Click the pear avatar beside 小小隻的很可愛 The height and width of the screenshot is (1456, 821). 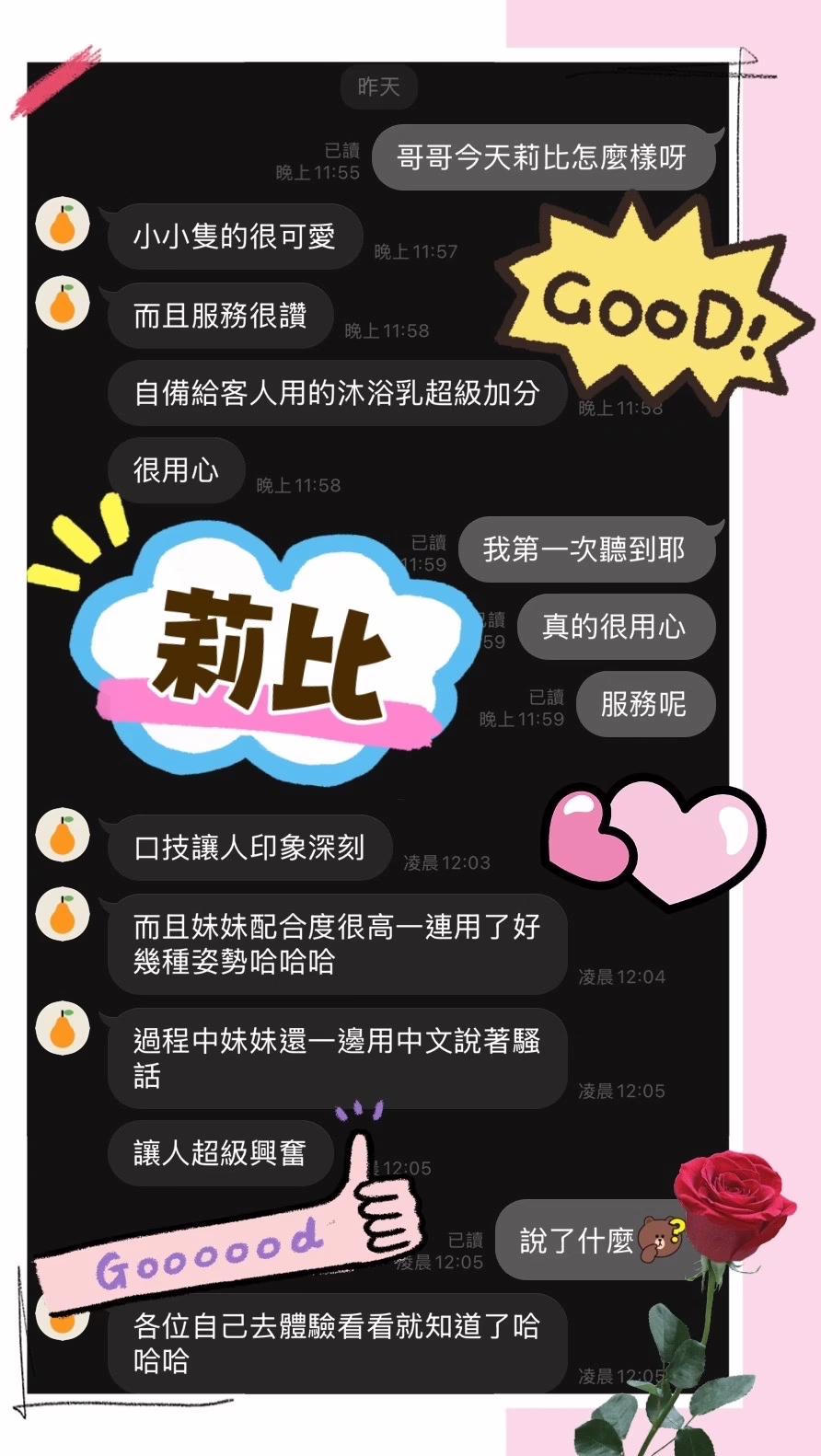click(61, 224)
